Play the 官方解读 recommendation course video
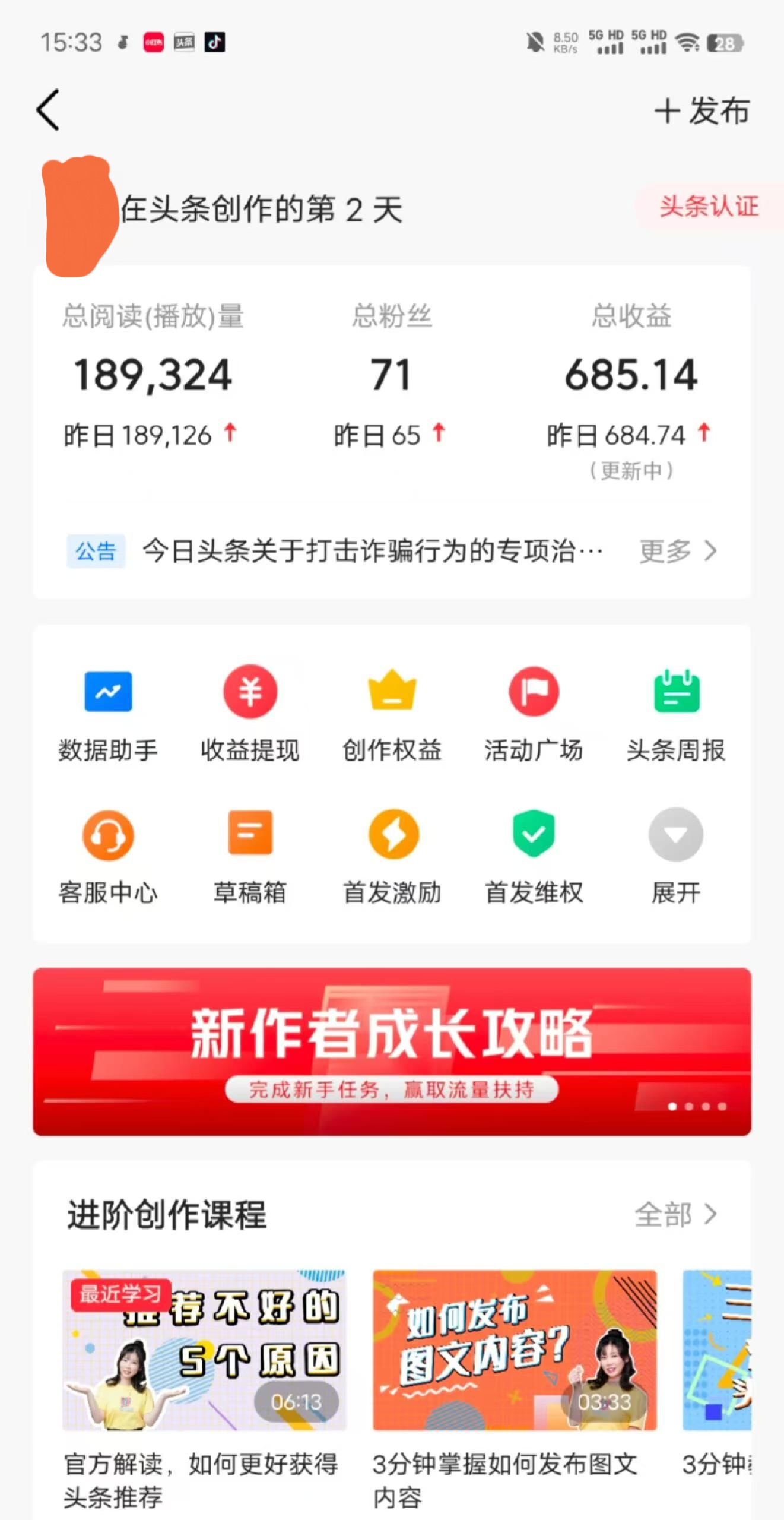784x1520 pixels. coord(204,1350)
